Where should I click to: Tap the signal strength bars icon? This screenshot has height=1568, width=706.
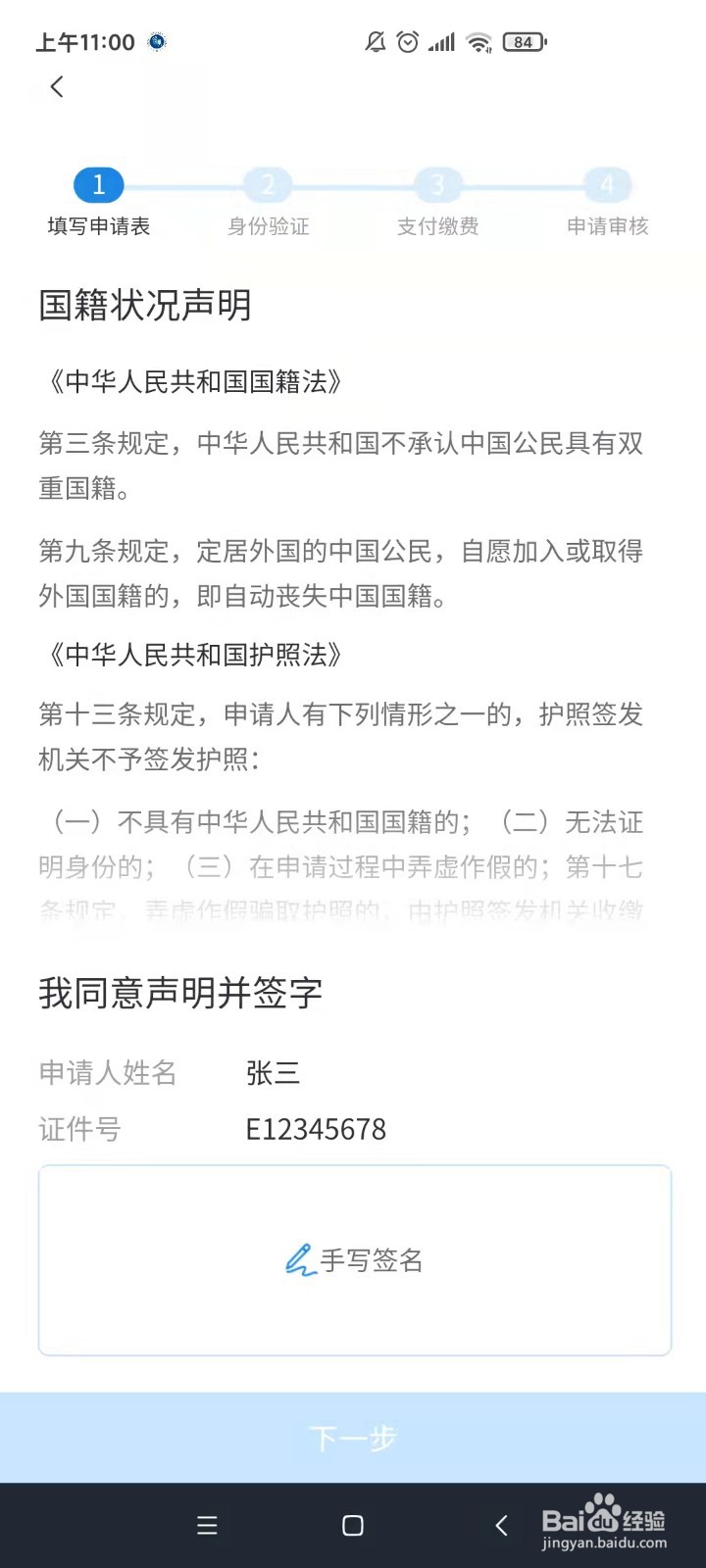[441, 42]
